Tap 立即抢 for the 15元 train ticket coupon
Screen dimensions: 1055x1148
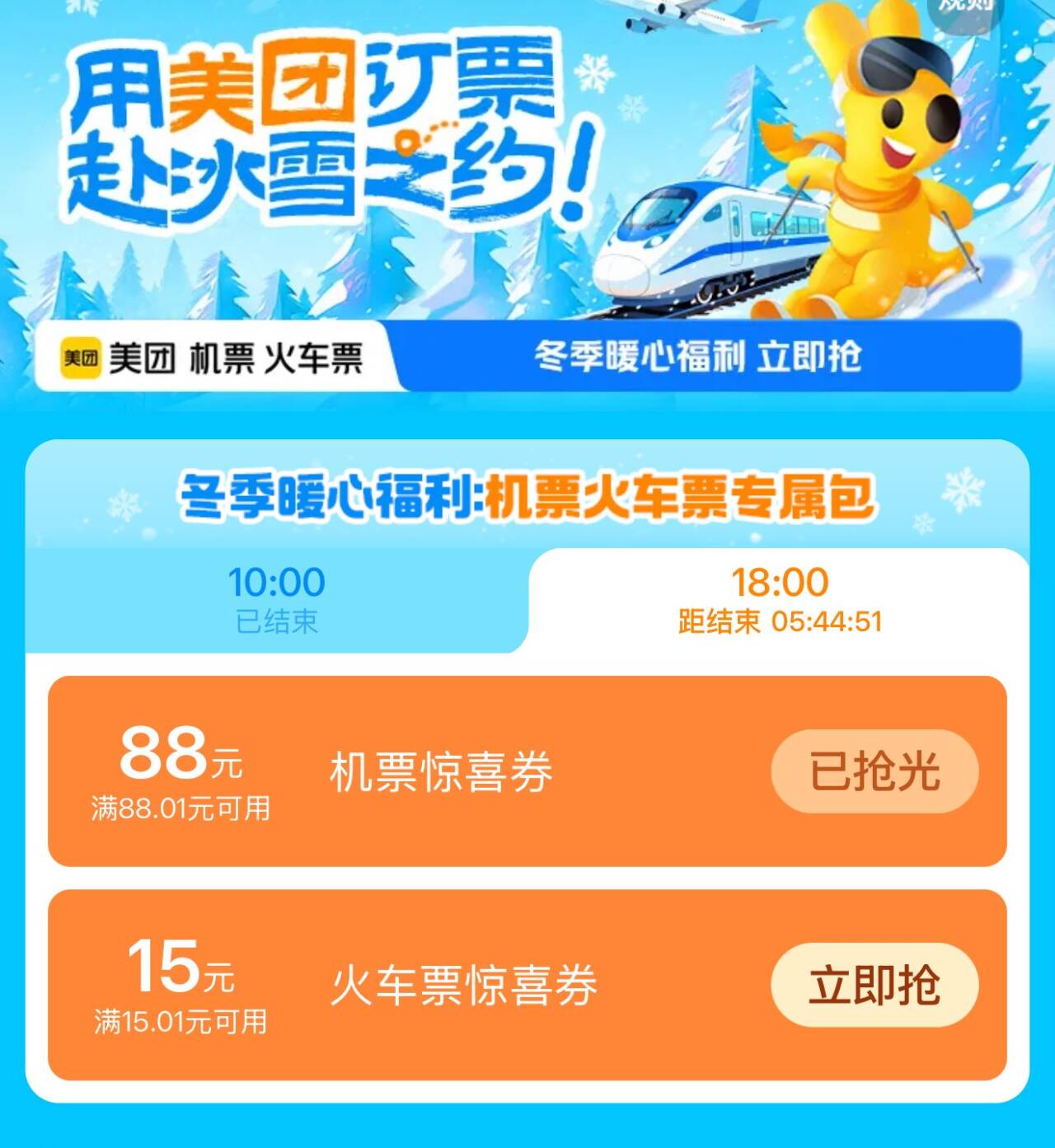(874, 985)
